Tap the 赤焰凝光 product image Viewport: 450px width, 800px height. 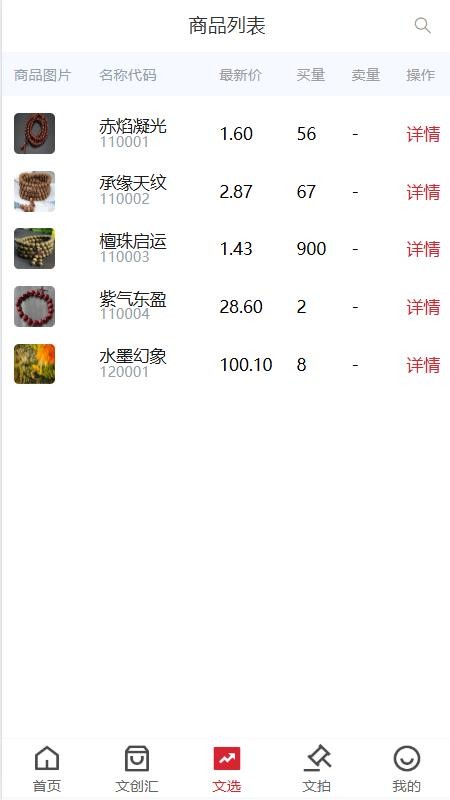coord(34,133)
